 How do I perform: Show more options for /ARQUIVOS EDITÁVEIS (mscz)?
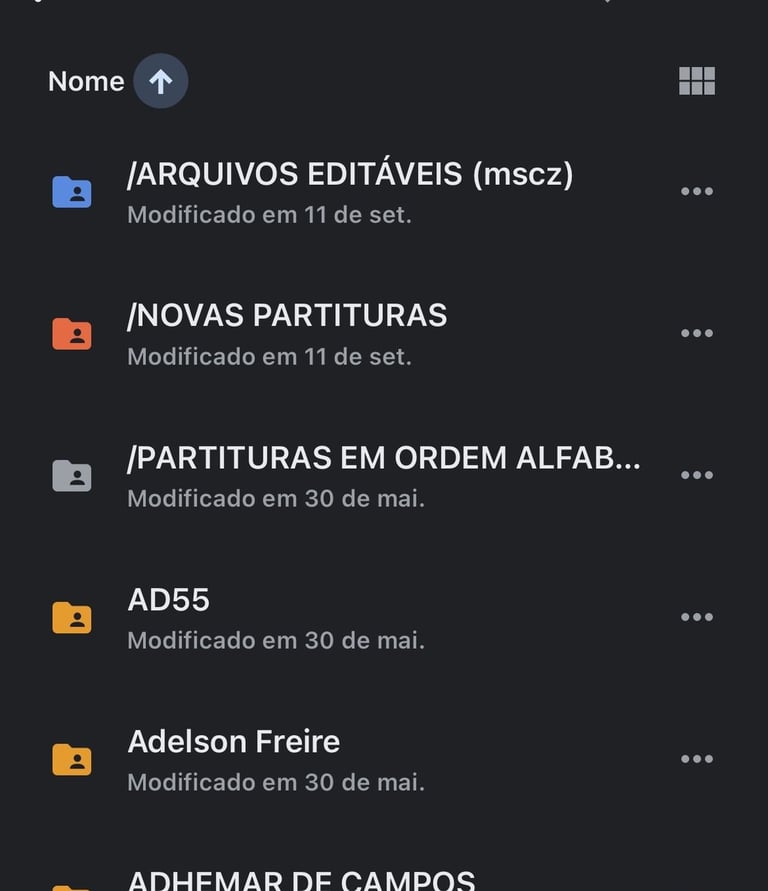pyautogui.click(x=697, y=191)
